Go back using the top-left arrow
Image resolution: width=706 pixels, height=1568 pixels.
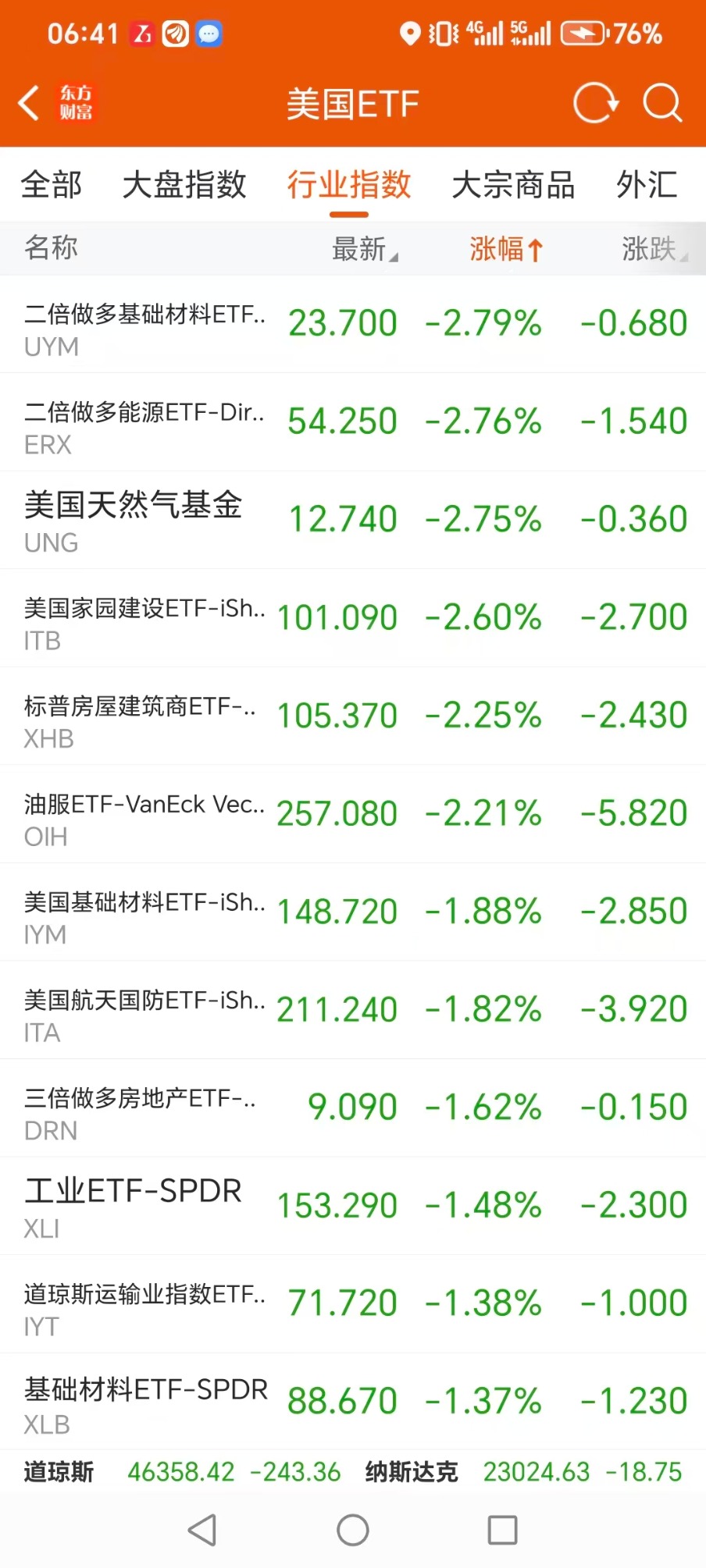click(30, 103)
